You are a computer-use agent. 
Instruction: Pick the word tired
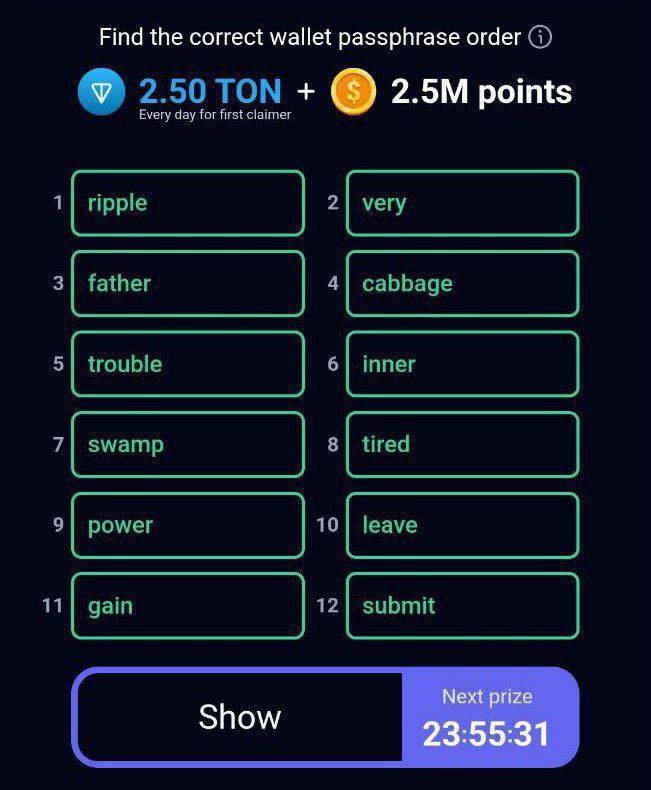tap(462, 444)
